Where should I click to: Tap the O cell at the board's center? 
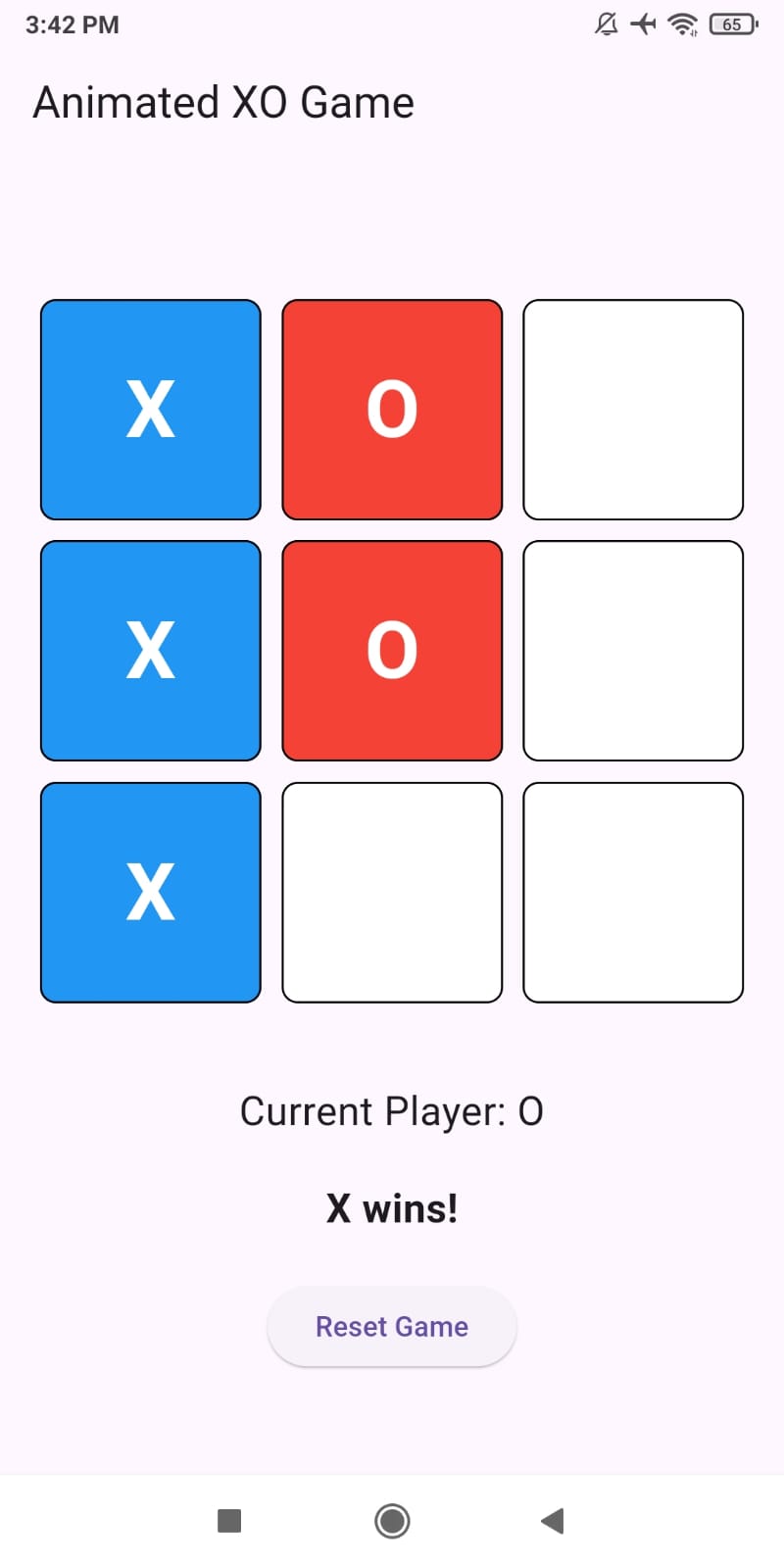392,651
